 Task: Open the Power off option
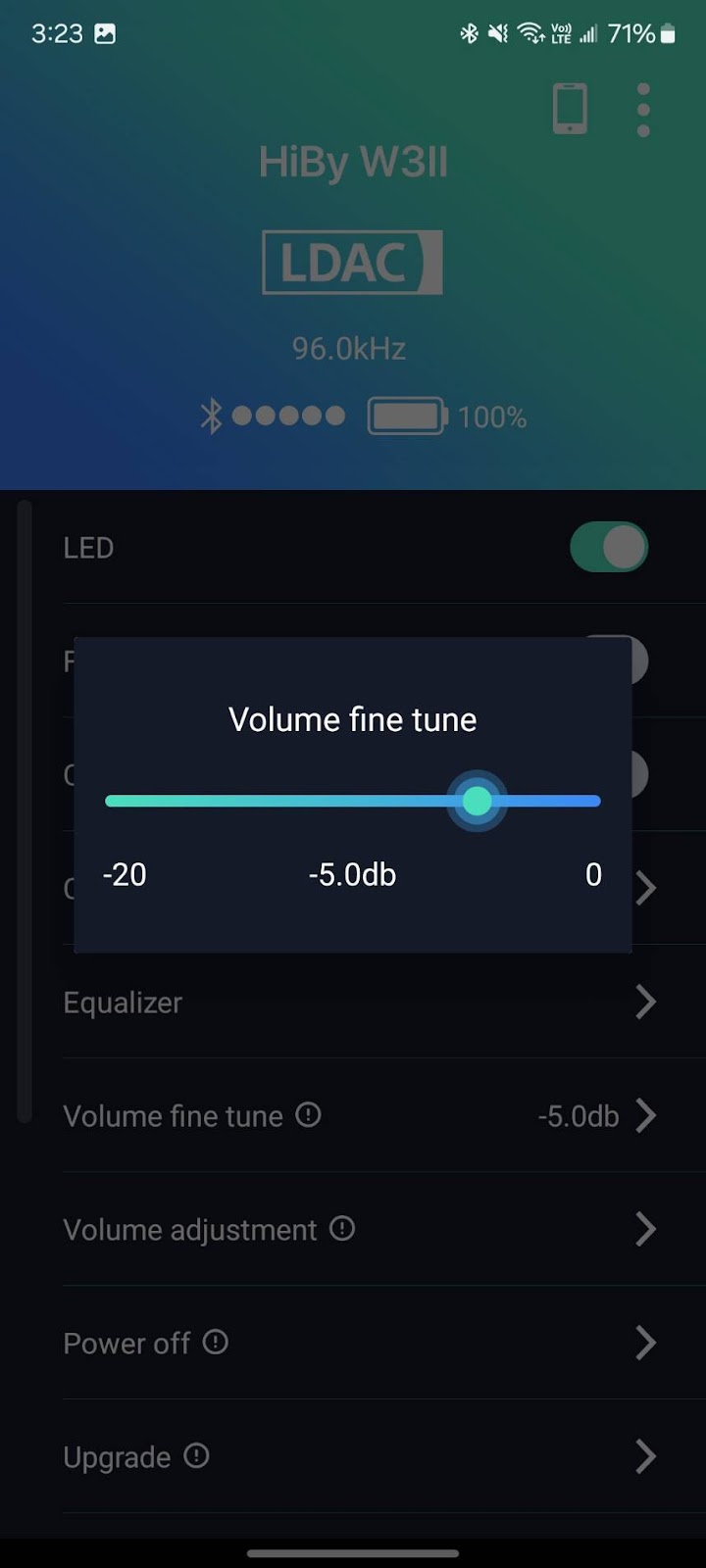pyautogui.click(x=359, y=1344)
